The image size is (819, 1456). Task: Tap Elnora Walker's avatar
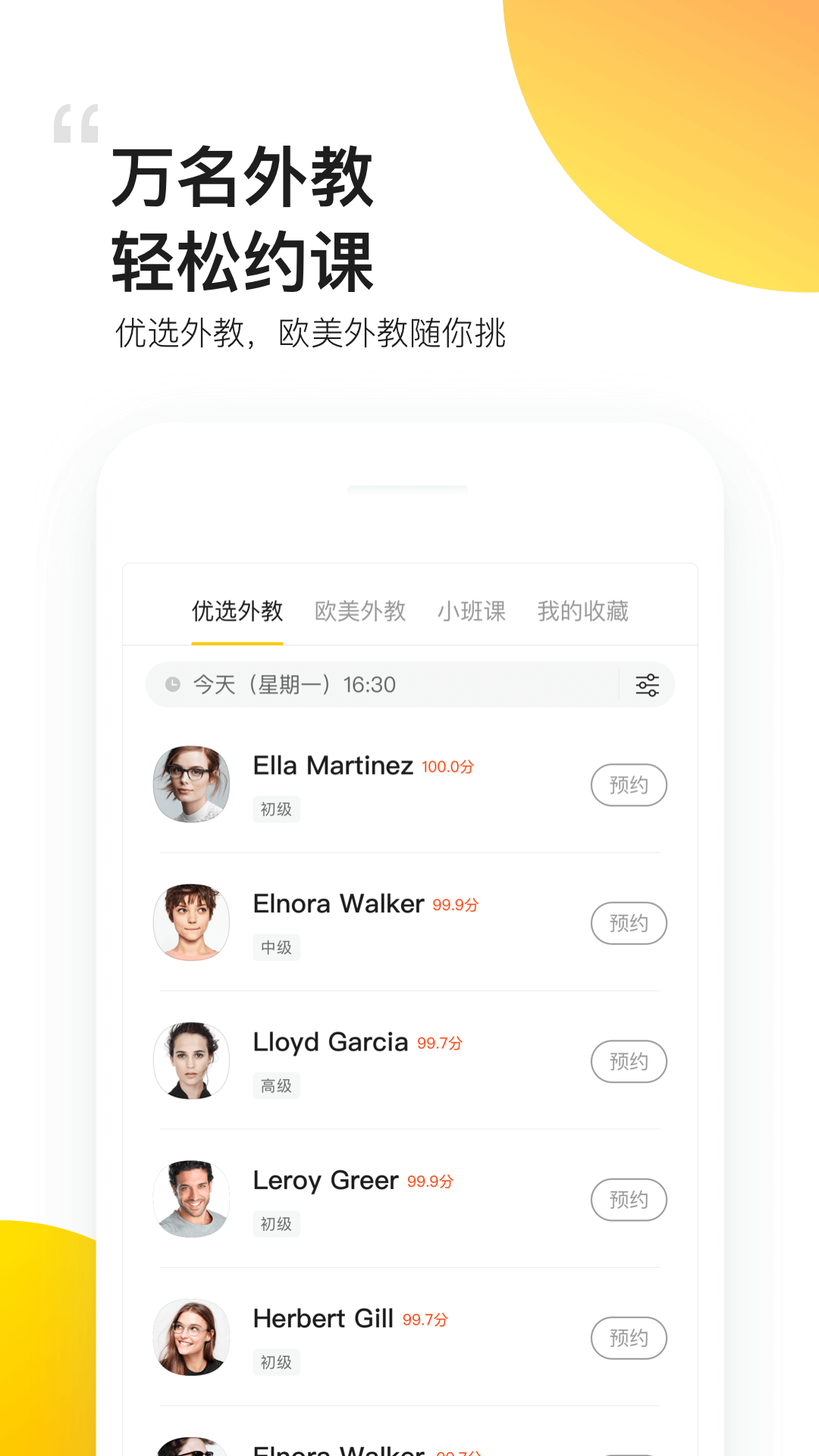[192, 922]
